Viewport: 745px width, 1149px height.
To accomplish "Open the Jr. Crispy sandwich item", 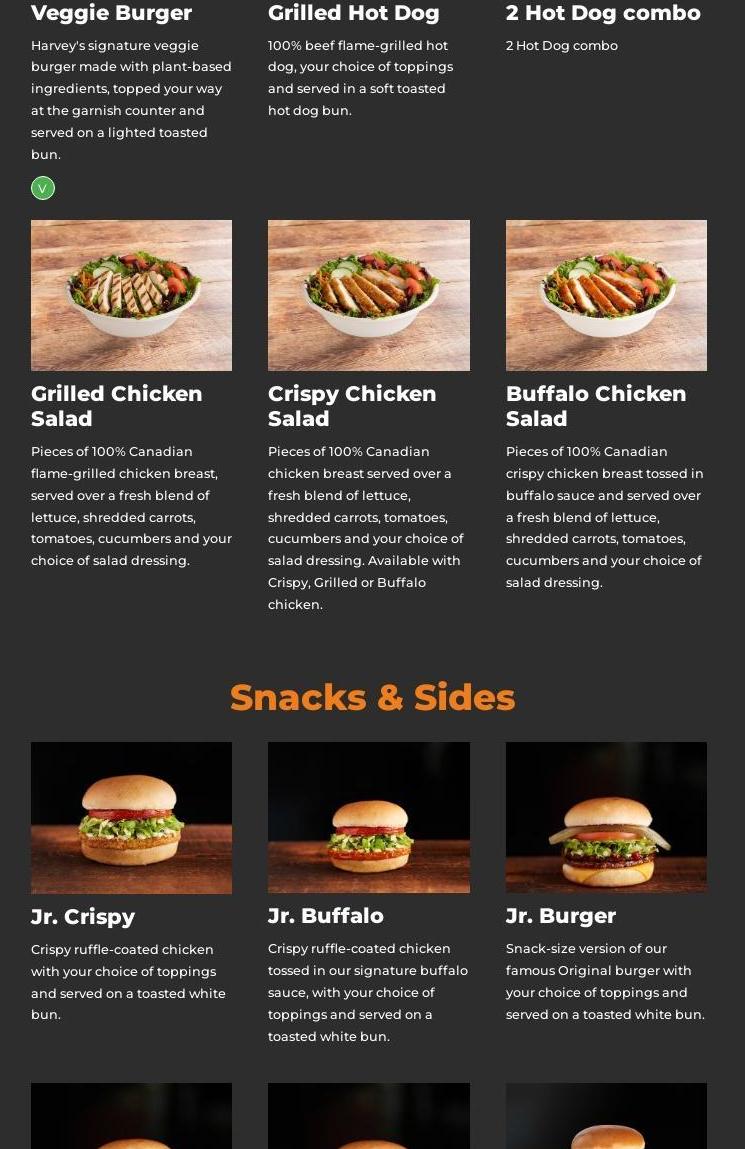I will pos(131,818).
